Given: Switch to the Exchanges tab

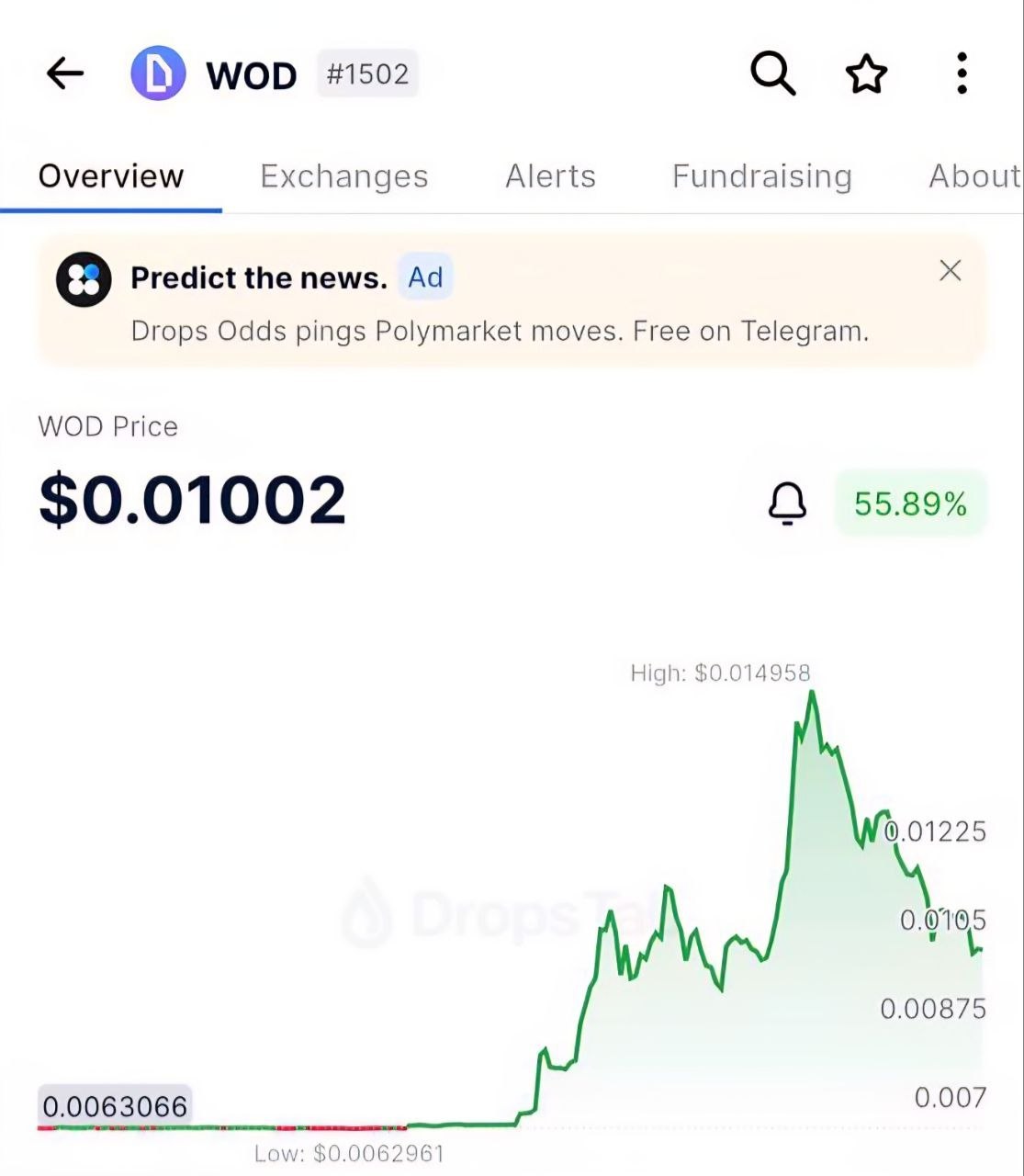Looking at the screenshot, I should [x=344, y=176].
